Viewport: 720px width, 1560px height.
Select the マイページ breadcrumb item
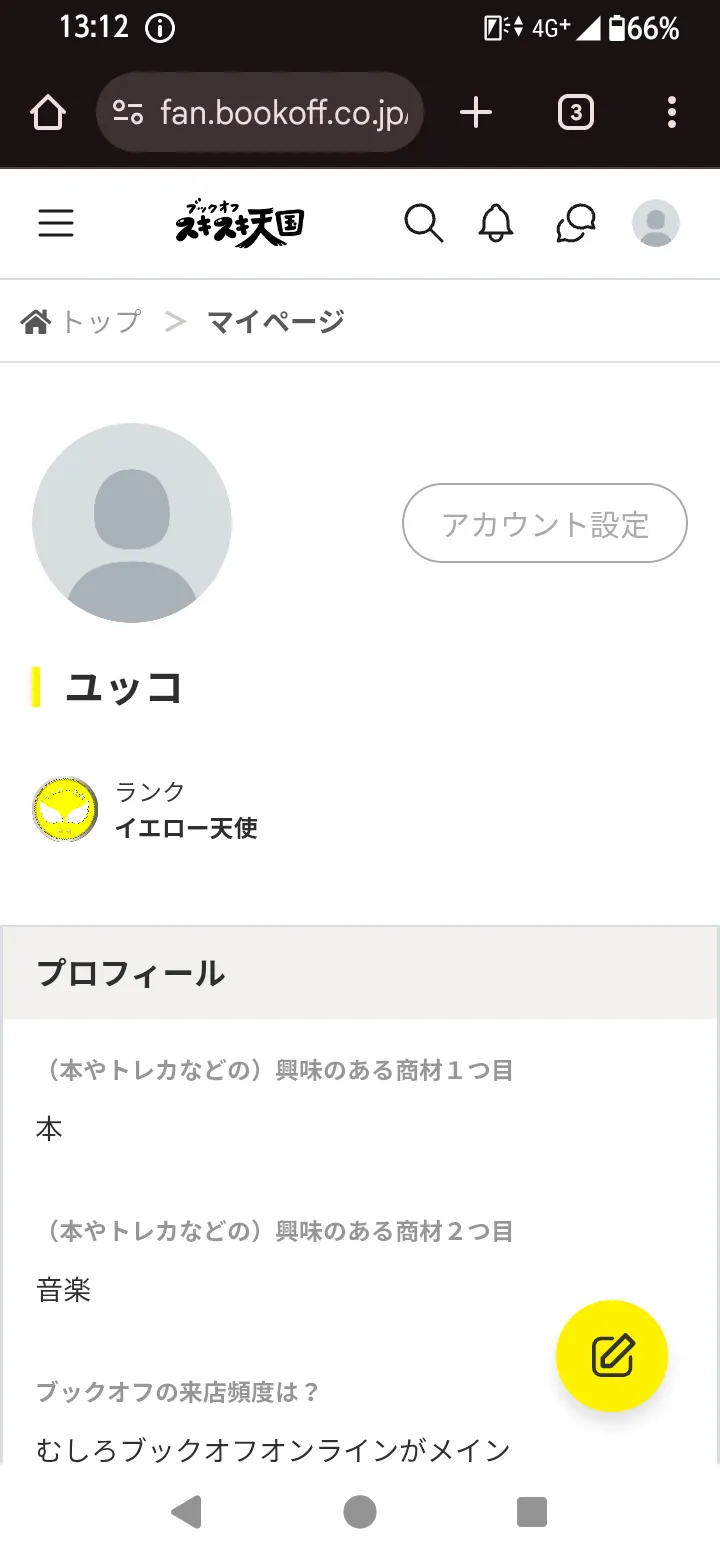[273, 320]
